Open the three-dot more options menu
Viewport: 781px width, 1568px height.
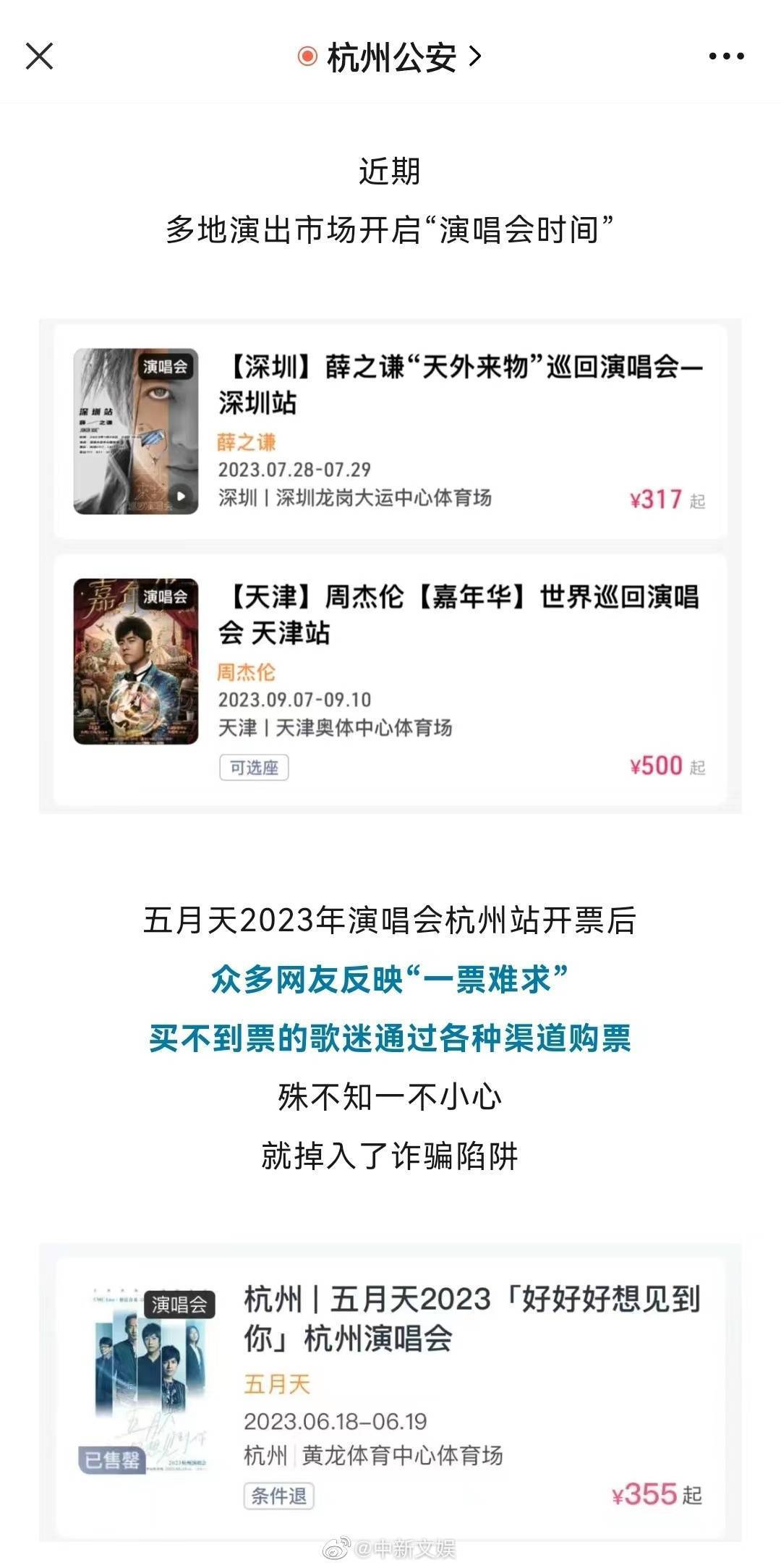pyautogui.click(x=726, y=56)
